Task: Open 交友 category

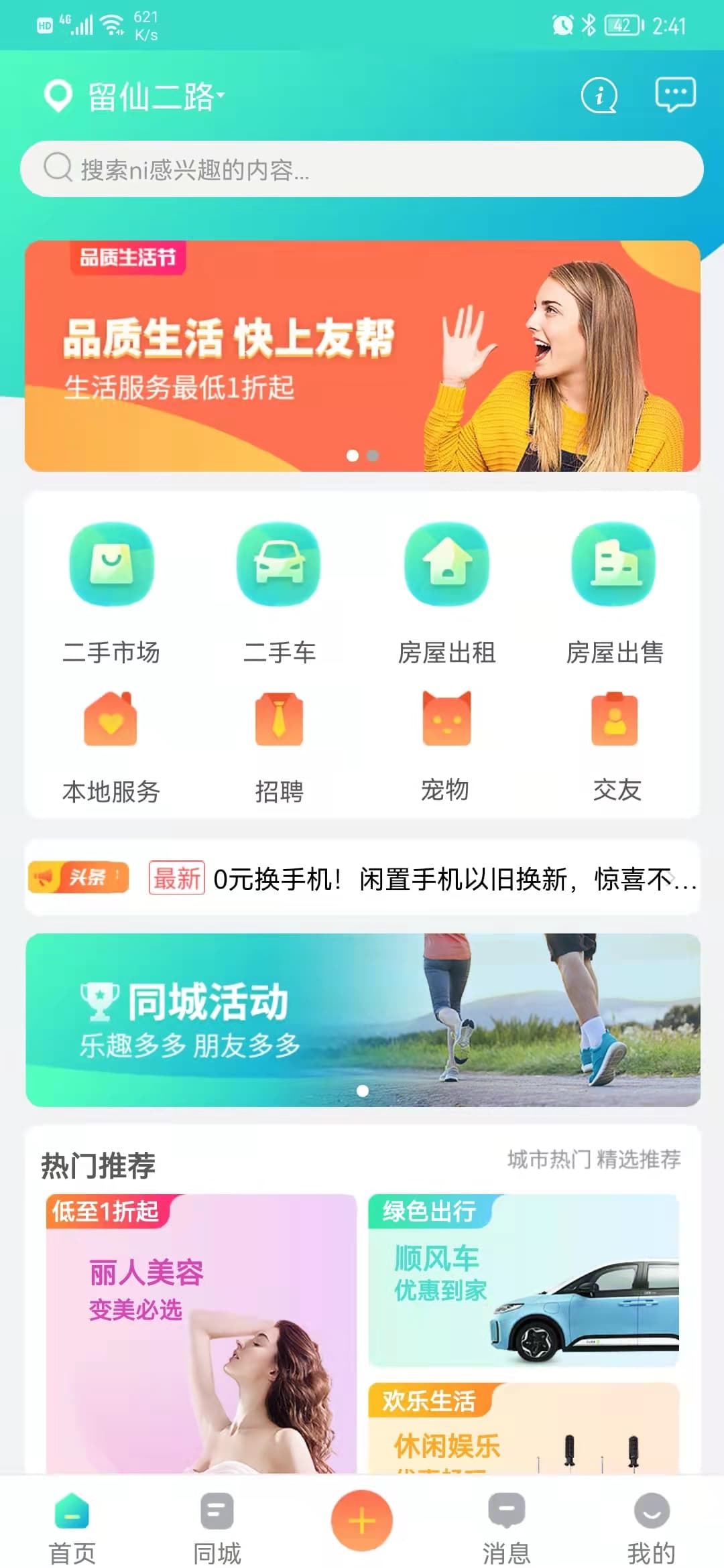Action: click(615, 745)
